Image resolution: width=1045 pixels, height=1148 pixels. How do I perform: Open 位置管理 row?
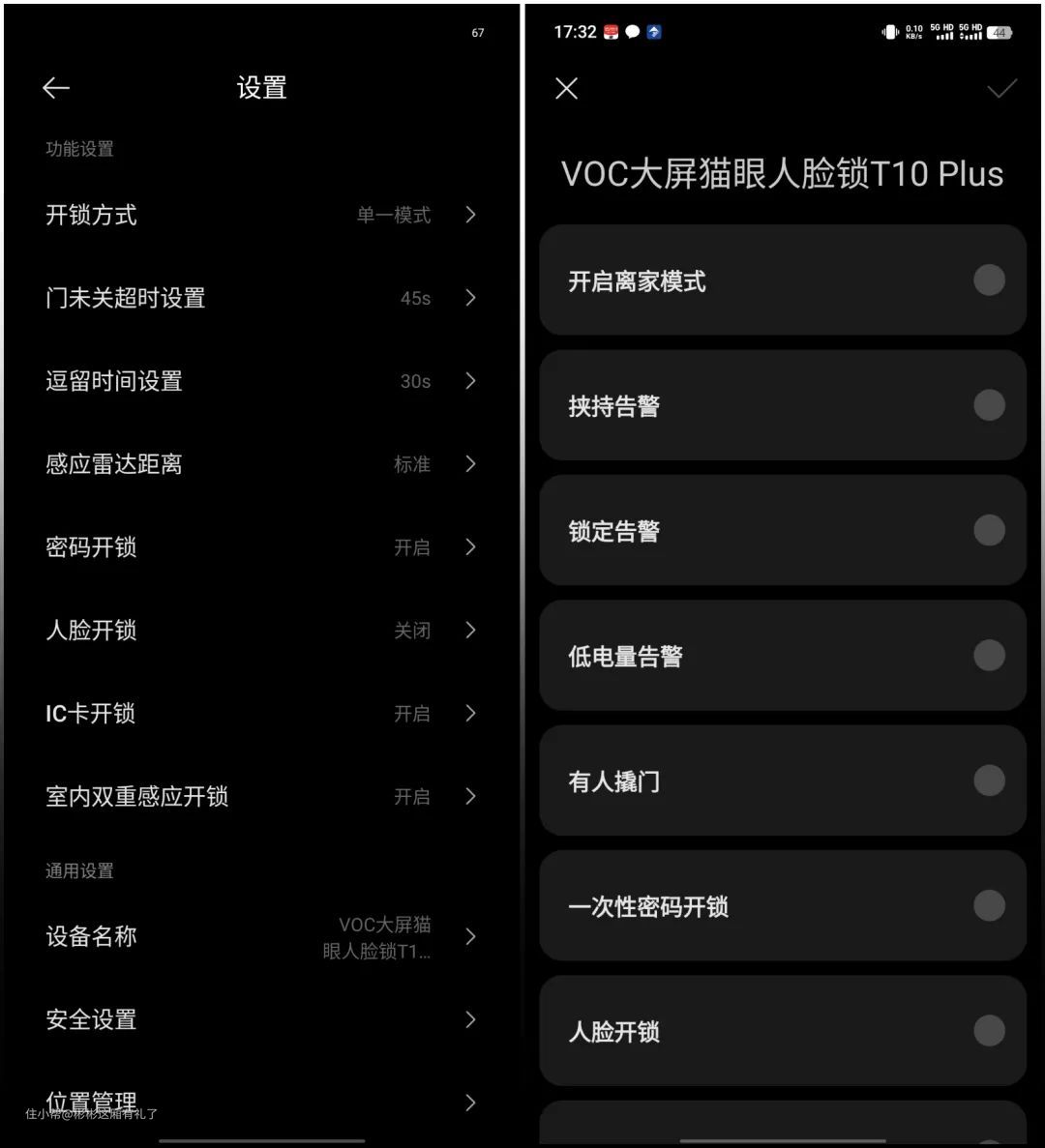click(x=261, y=1101)
